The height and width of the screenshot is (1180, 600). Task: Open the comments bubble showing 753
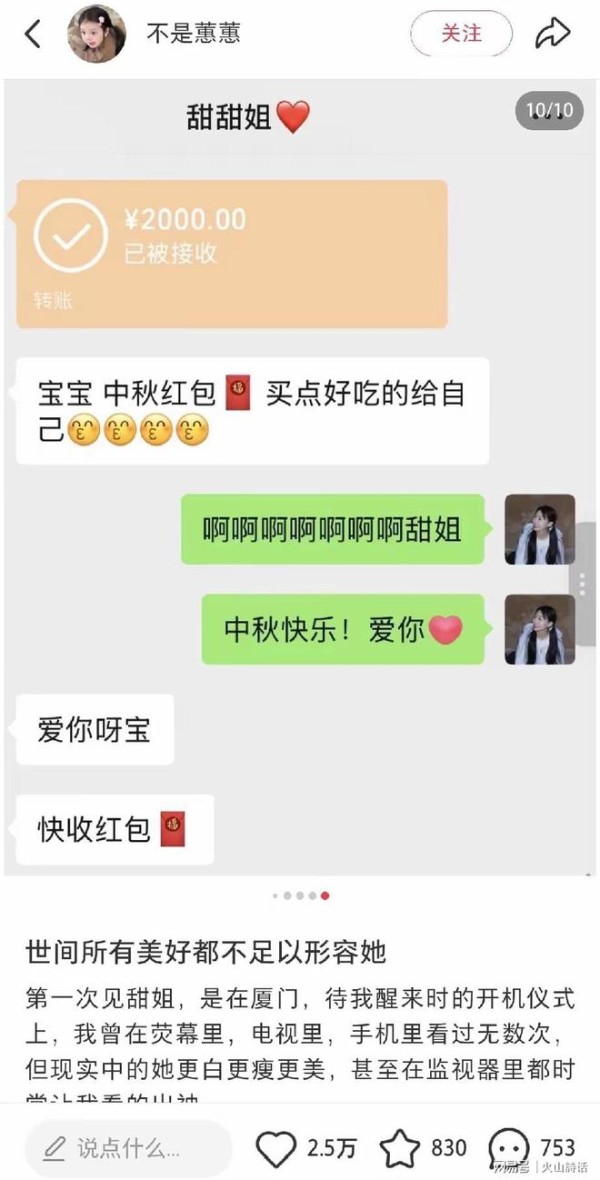point(507,1150)
